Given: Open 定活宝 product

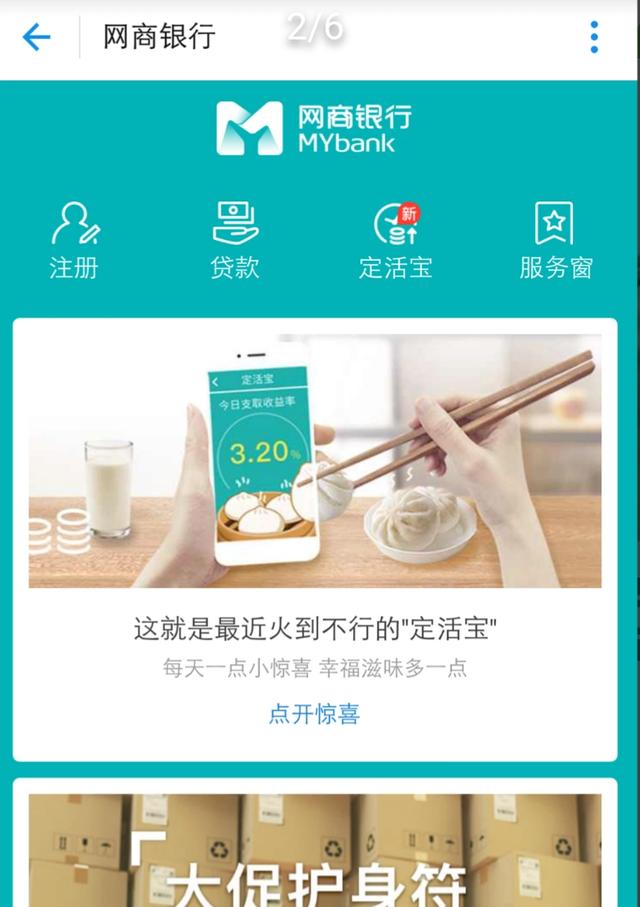Looking at the screenshot, I should [x=396, y=241].
